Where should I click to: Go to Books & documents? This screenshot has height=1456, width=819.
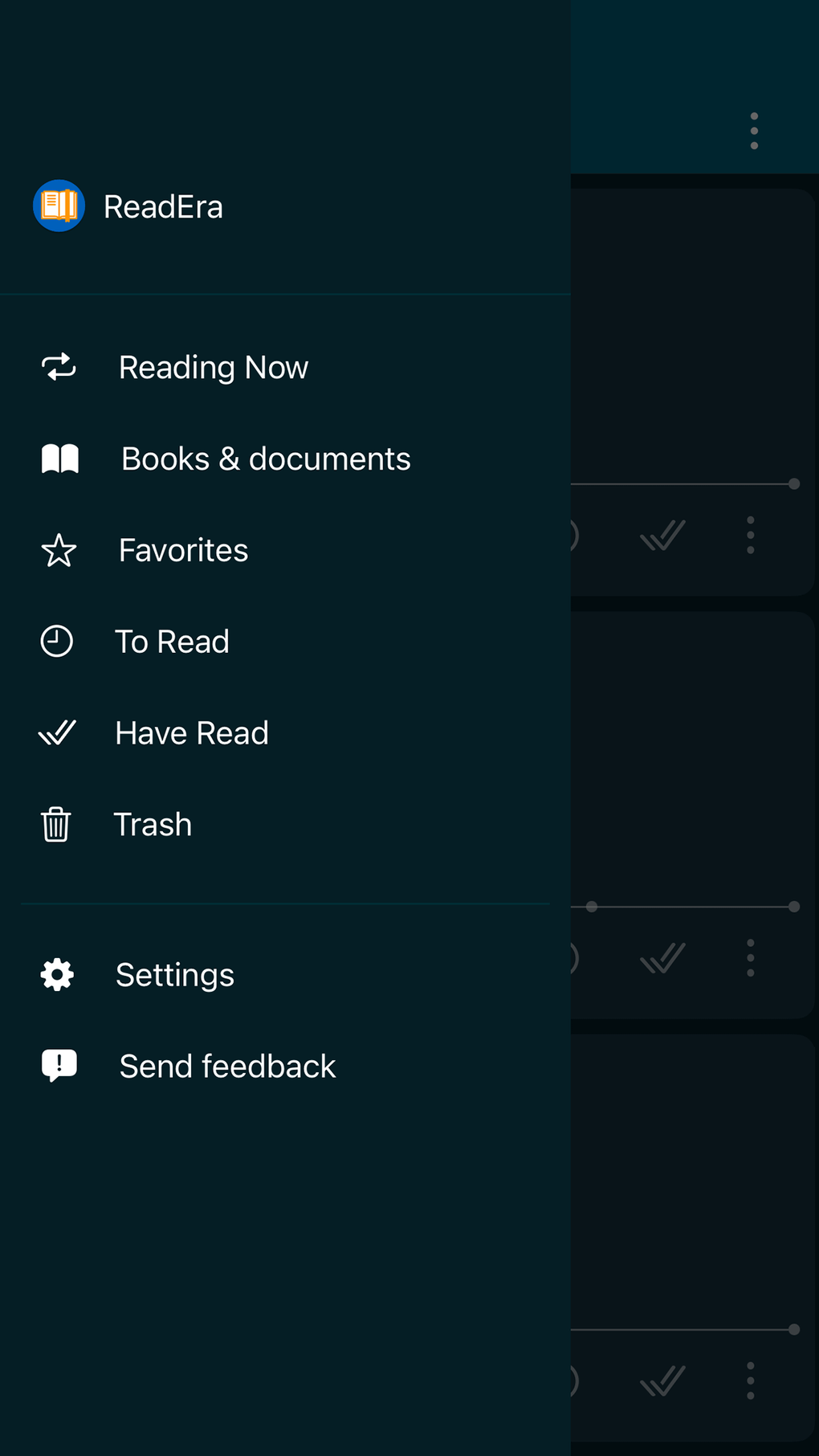click(x=265, y=459)
